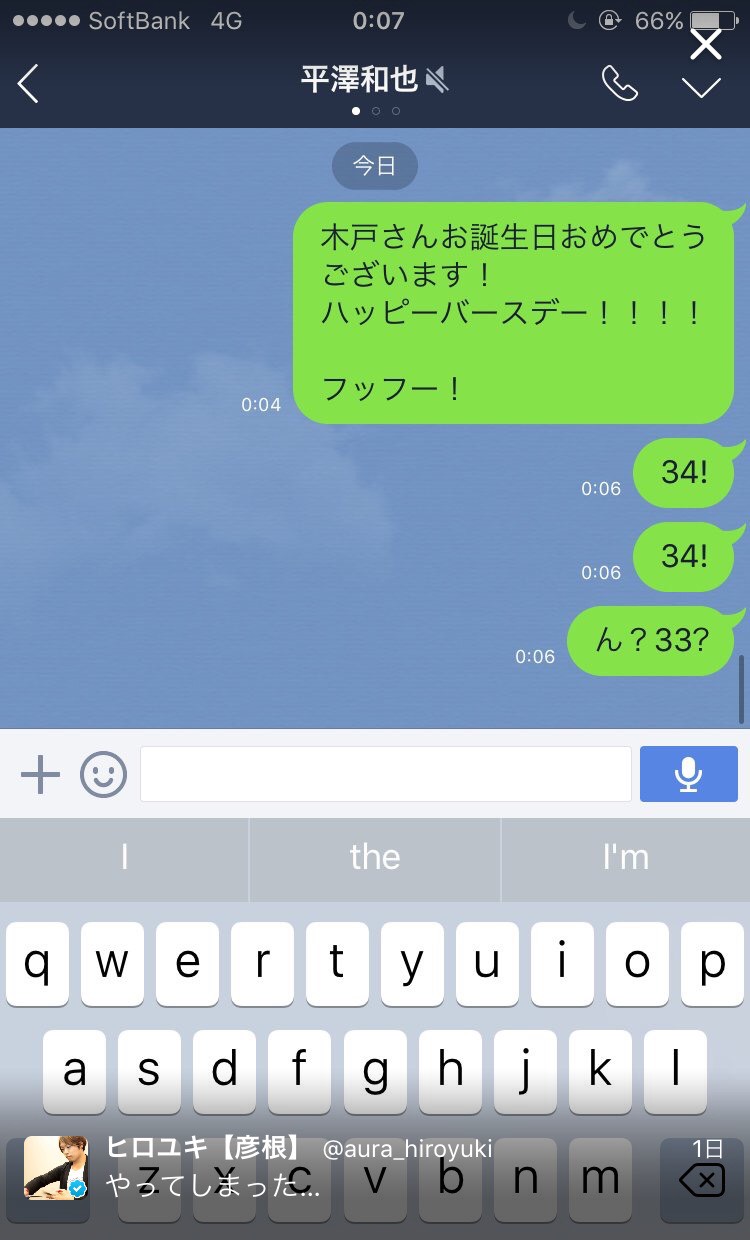
Task: Tap the blue microphone voice message button
Action: [x=688, y=774]
